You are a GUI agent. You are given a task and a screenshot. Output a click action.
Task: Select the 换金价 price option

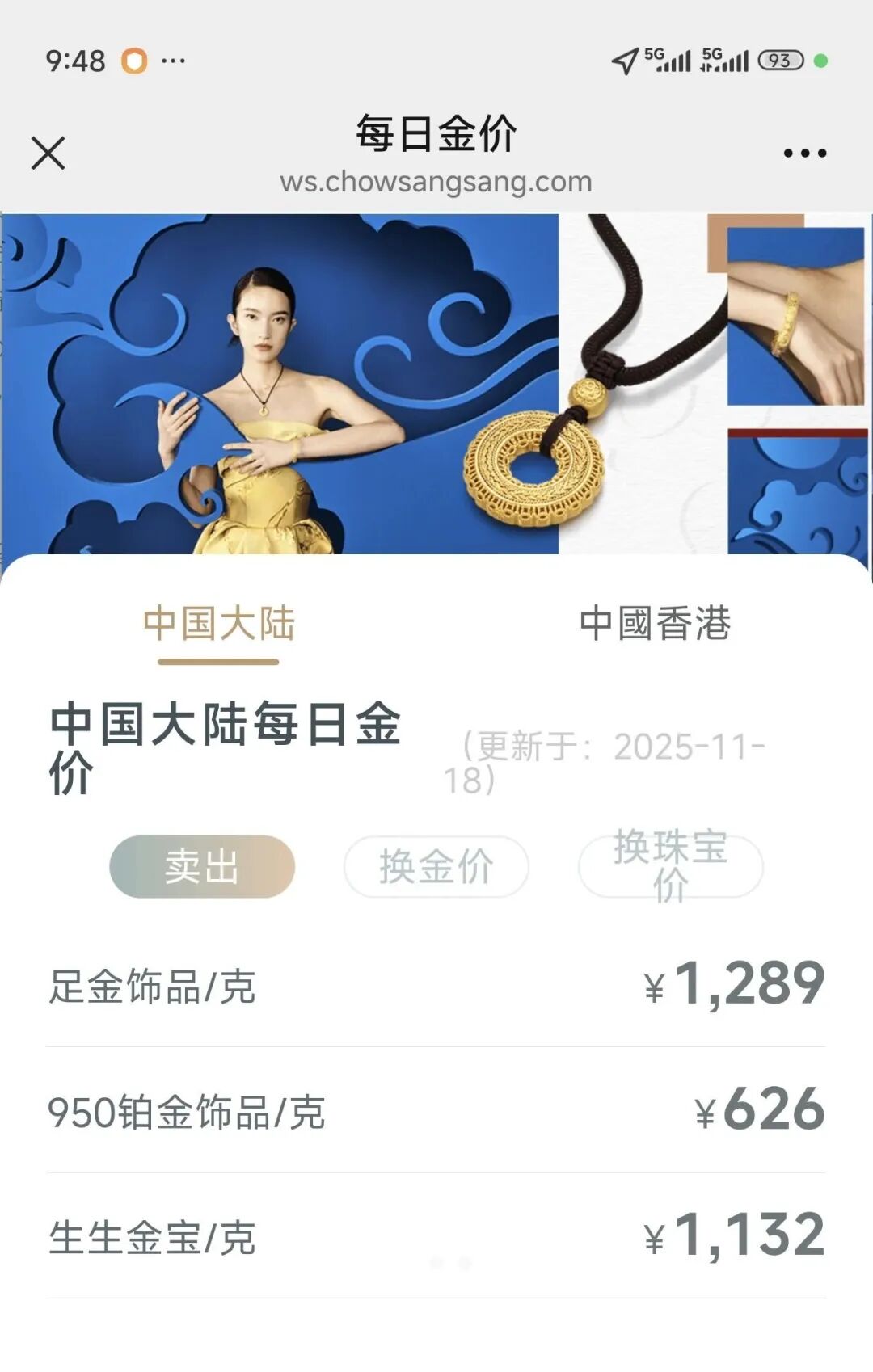434,865
